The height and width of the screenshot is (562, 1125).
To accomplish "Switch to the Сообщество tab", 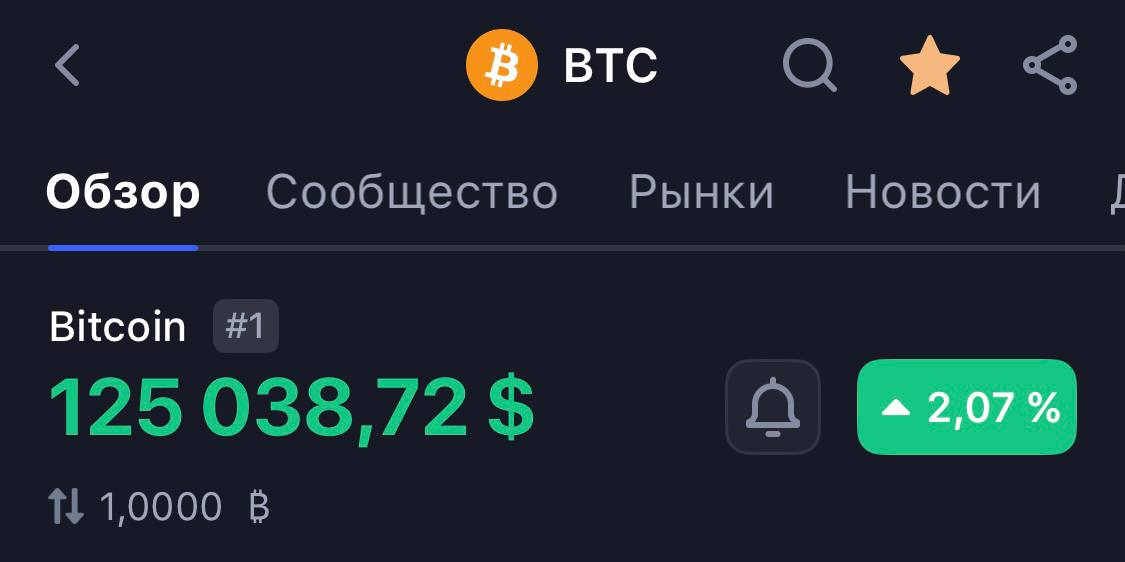I will coord(412,192).
